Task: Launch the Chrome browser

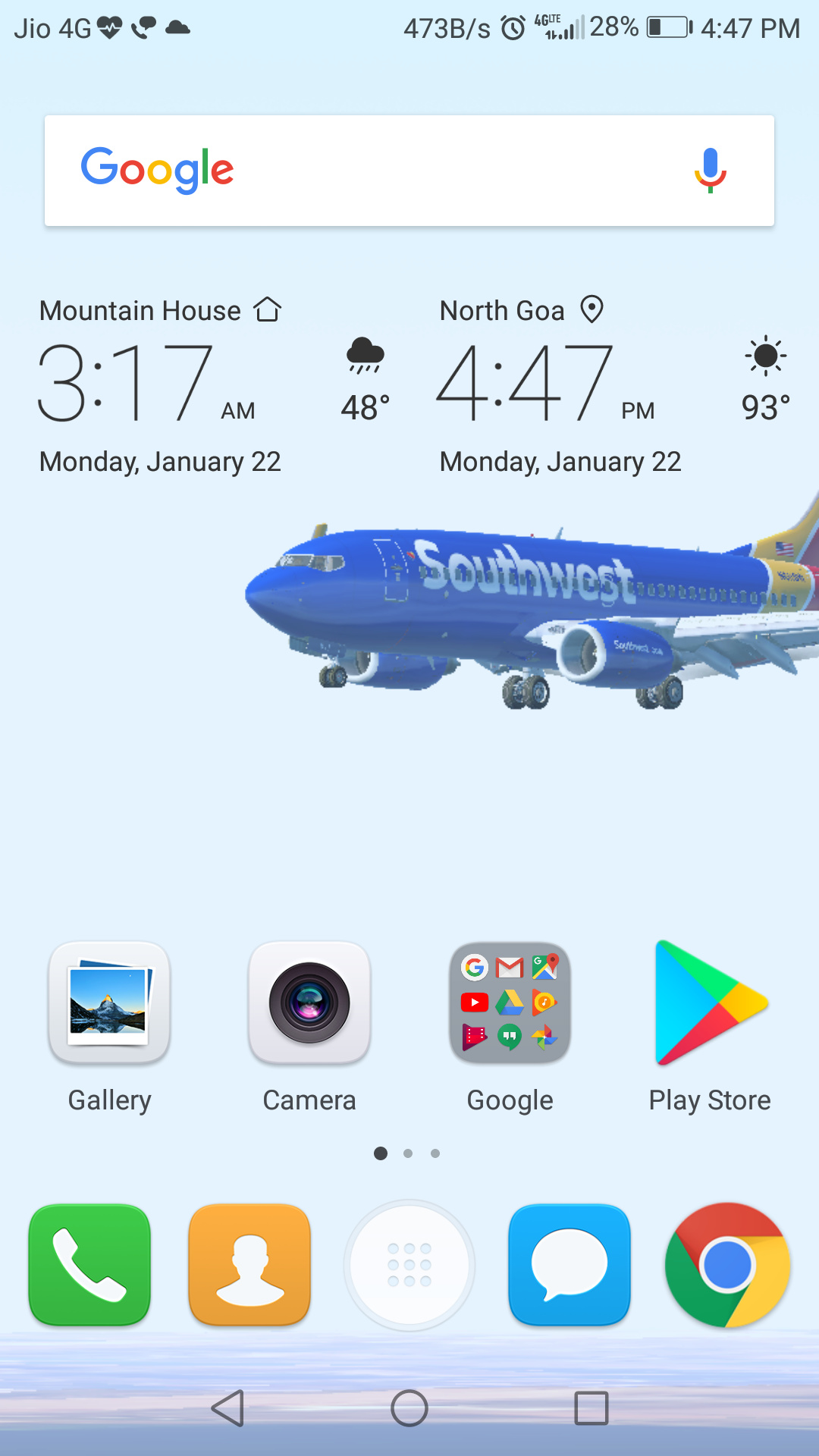Action: pos(728,1265)
